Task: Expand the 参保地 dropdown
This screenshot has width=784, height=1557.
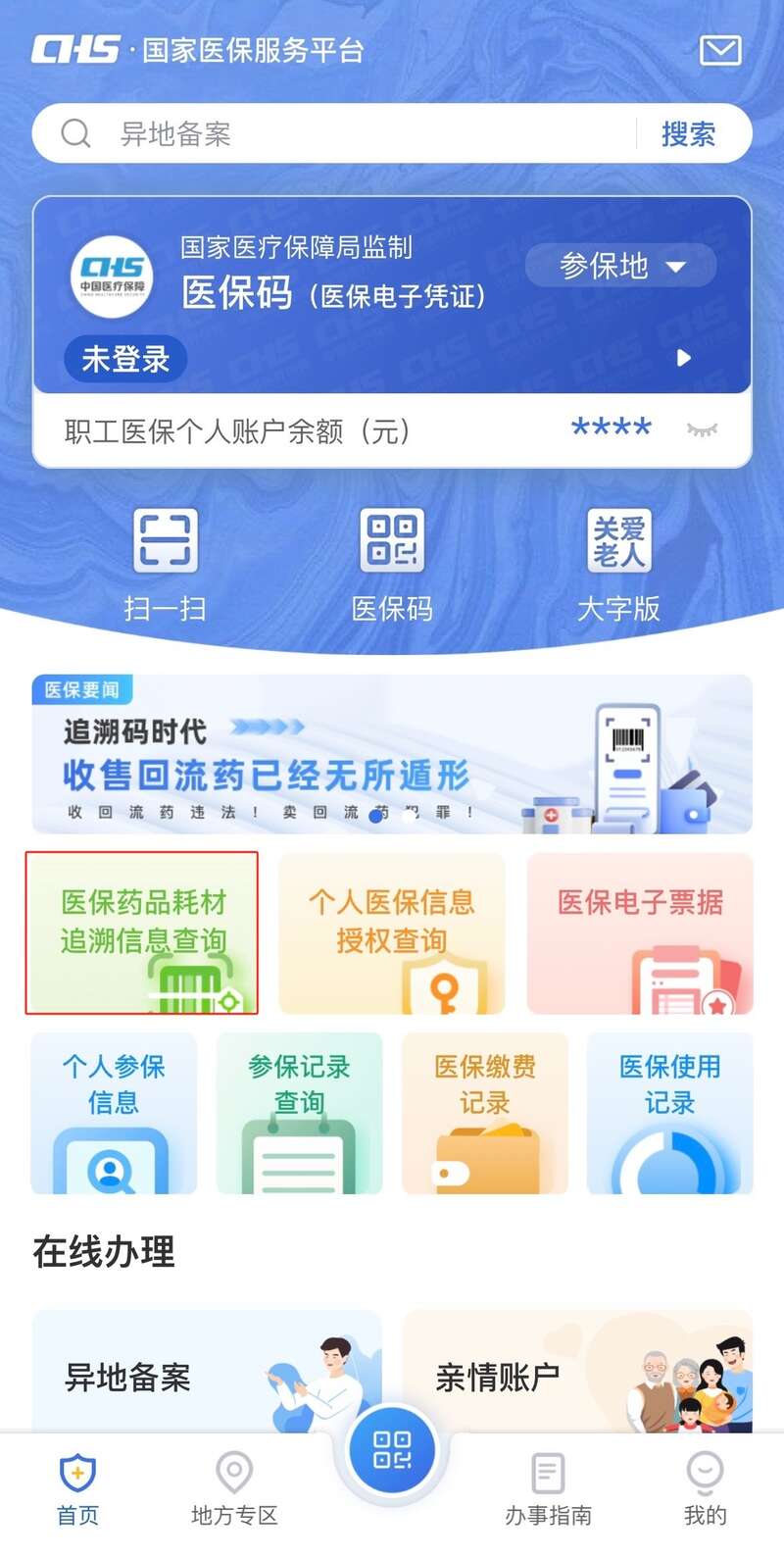Action: 621,266
